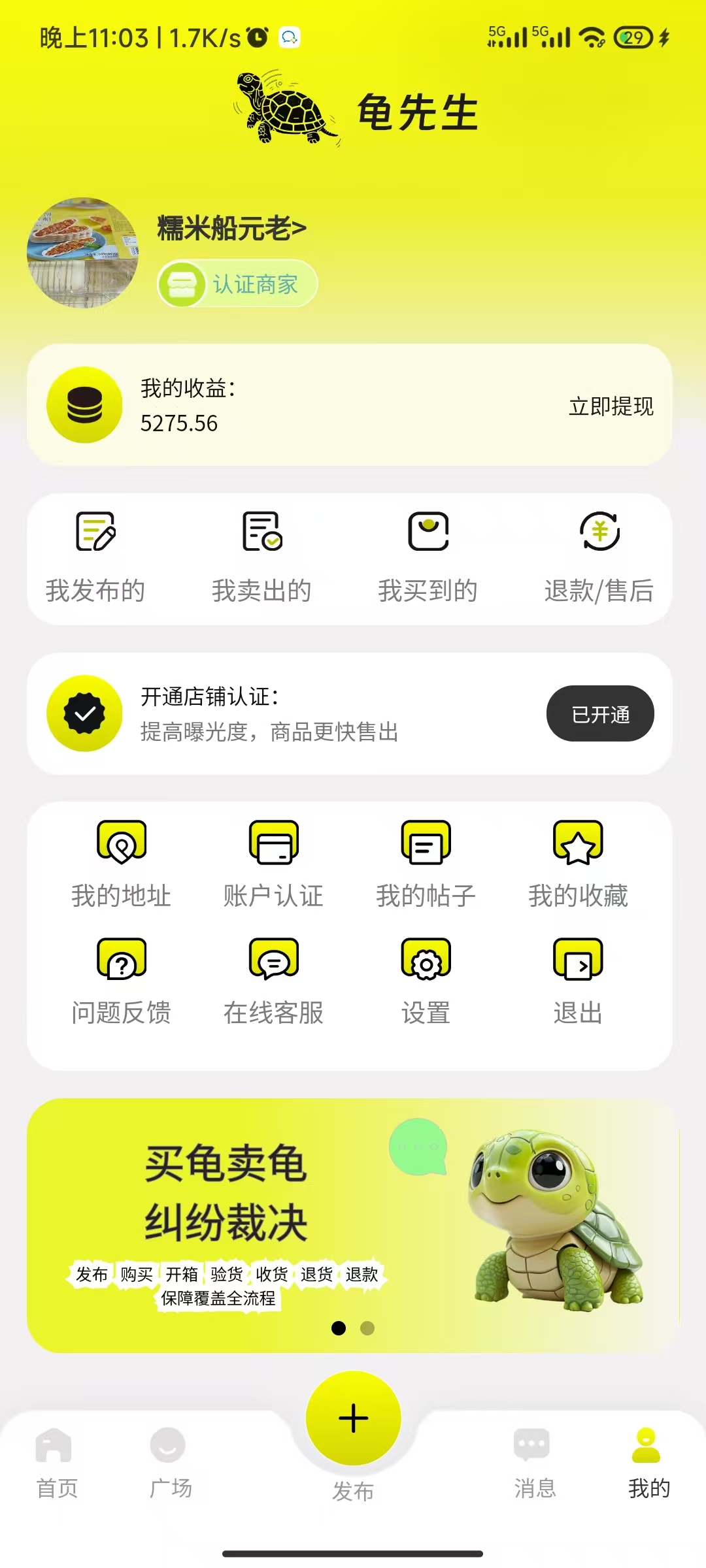Open 我的地址 address icon
The width and height of the screenshot is (706, 1568).
tap(122, 843)
